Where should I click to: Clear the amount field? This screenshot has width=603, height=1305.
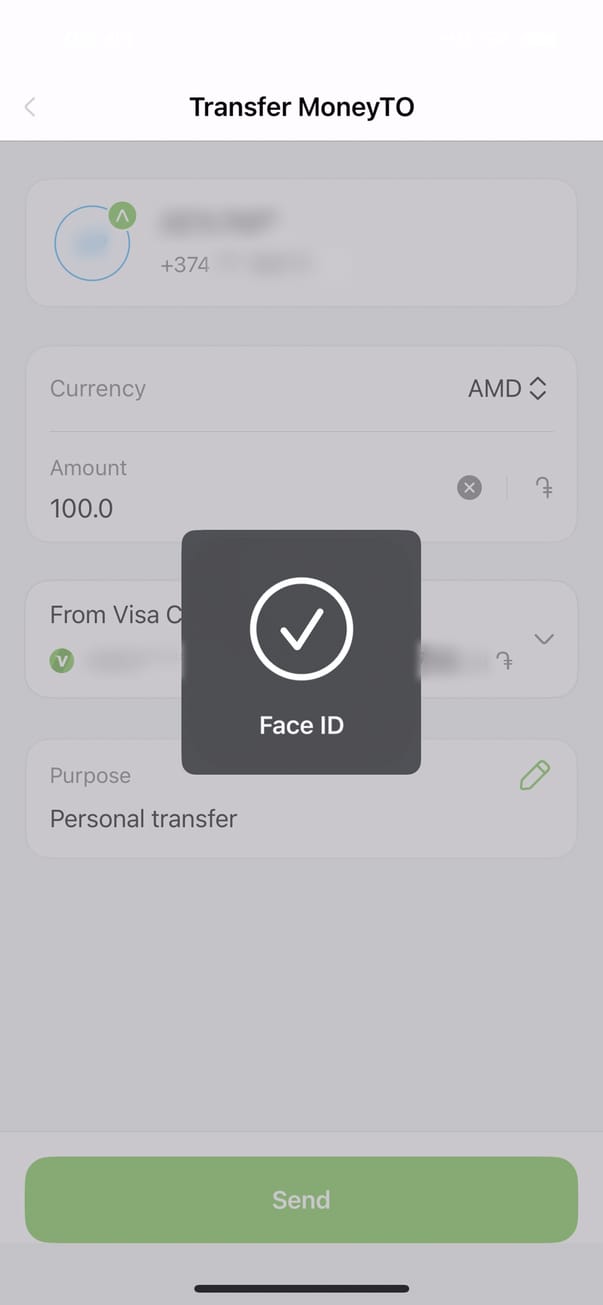469,488
